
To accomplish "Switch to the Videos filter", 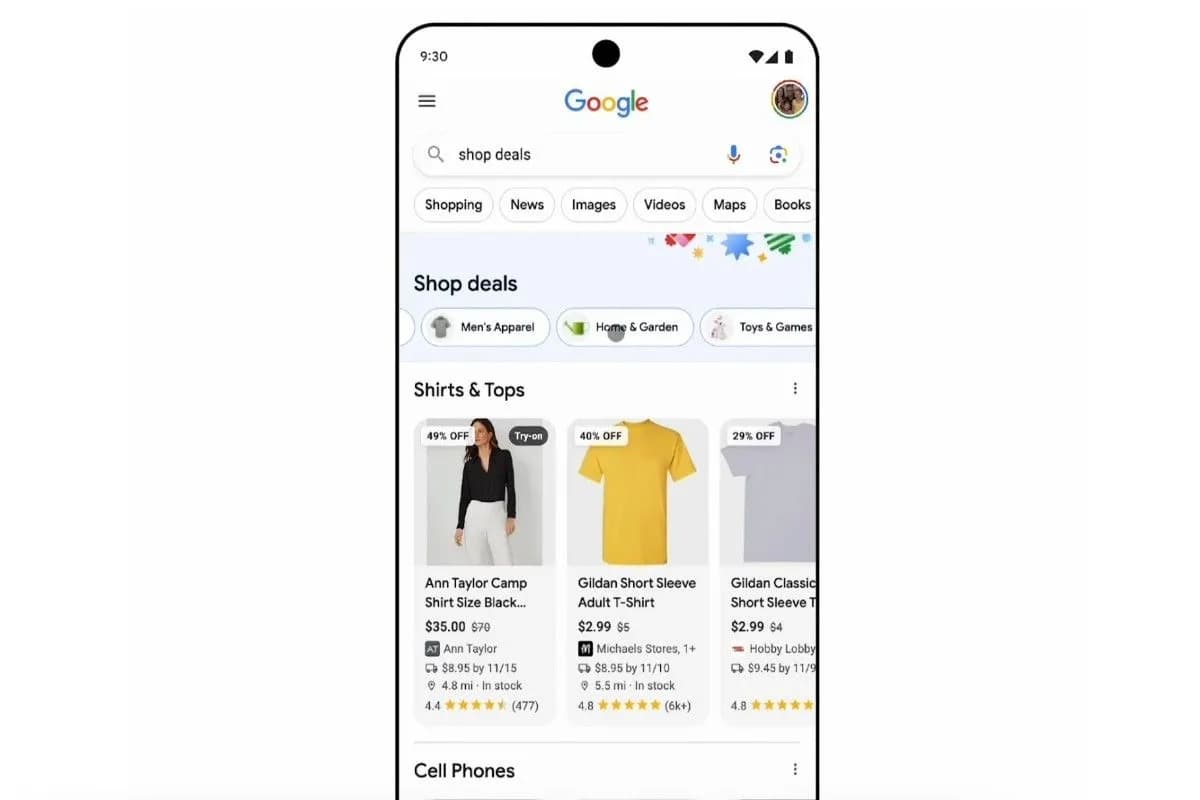I will coord(664,205).
